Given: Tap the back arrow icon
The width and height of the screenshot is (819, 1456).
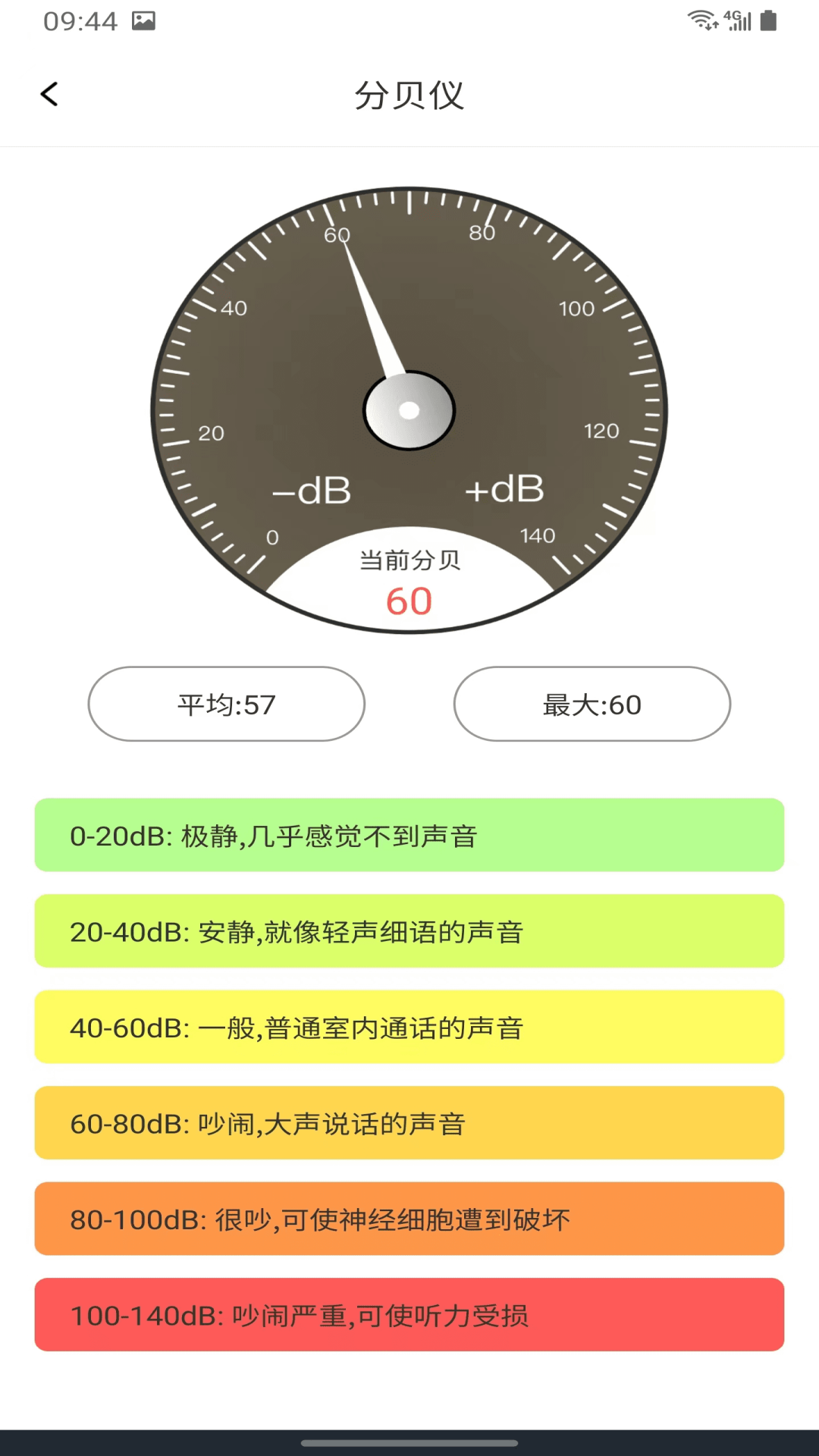Looking at the screenshot, I should point(50,93).
